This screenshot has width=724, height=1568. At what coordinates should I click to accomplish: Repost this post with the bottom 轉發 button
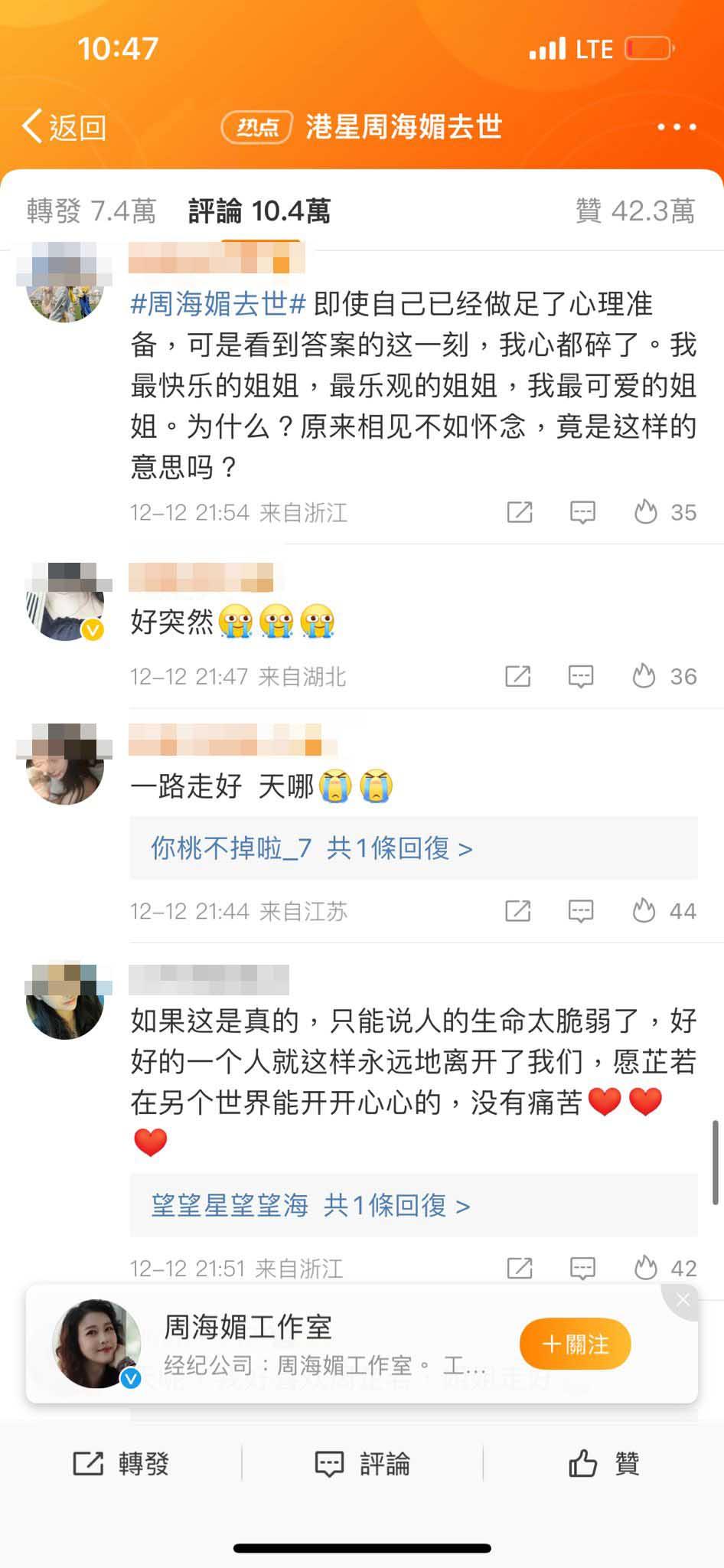[121, 1464]
